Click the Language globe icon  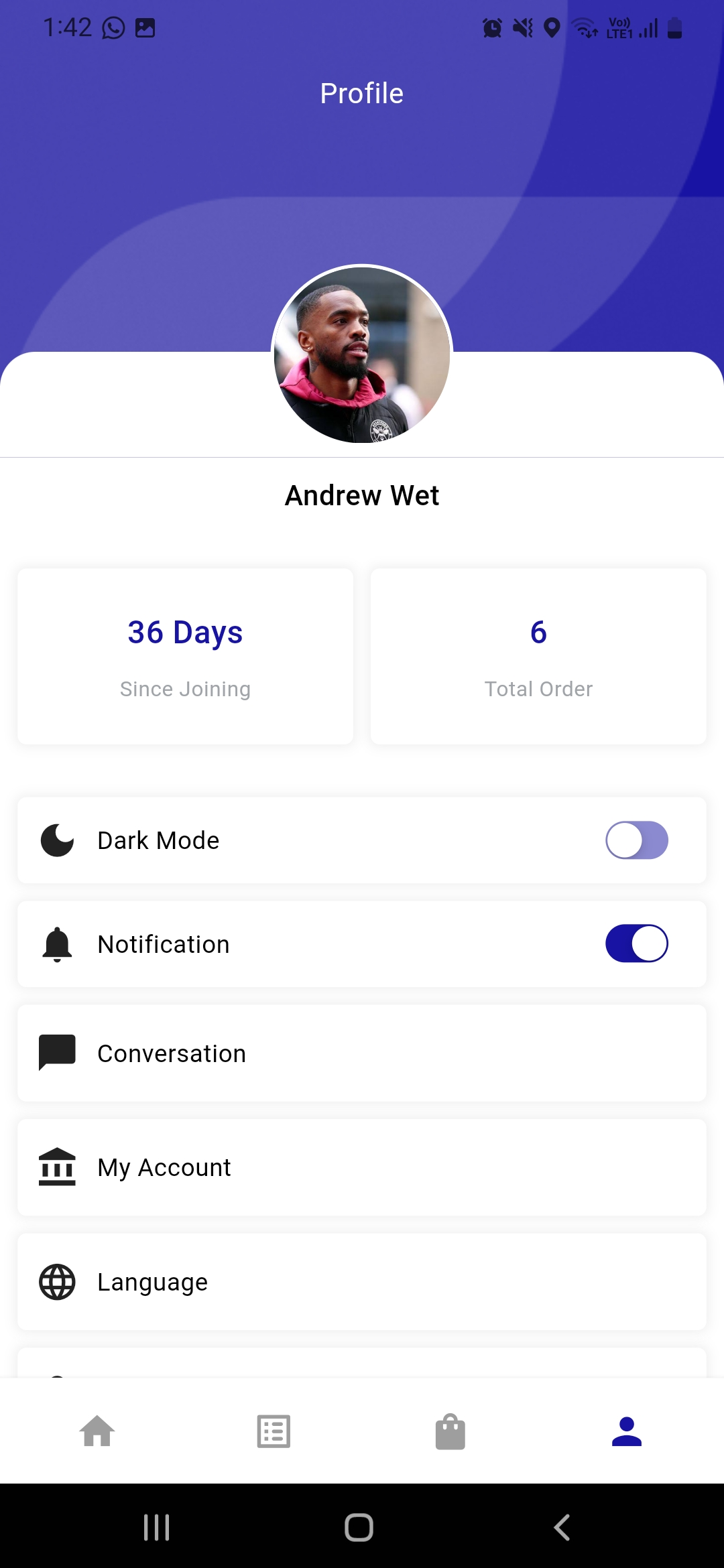[58, 1281]
